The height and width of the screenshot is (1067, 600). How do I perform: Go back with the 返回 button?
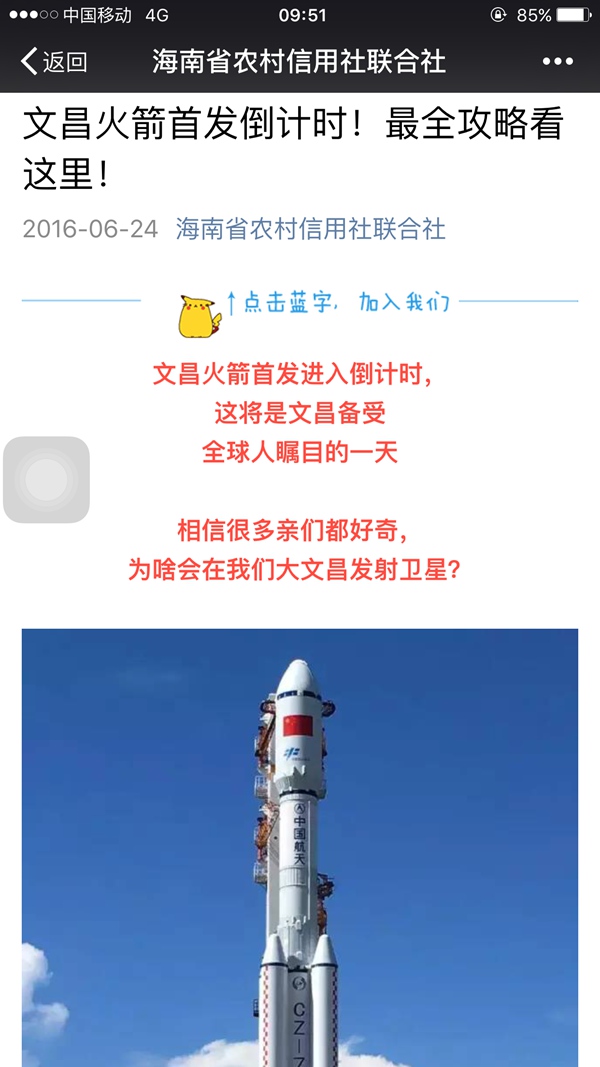[54, 62]
